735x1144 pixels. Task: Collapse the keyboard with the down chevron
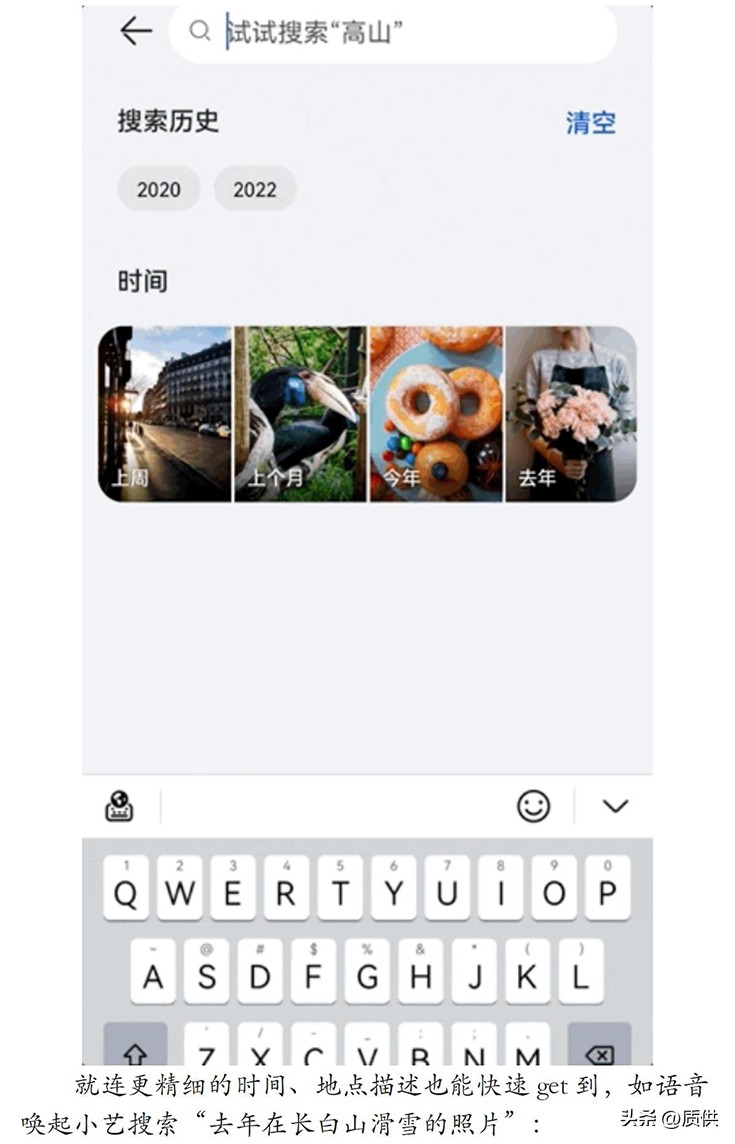(615, 805)
